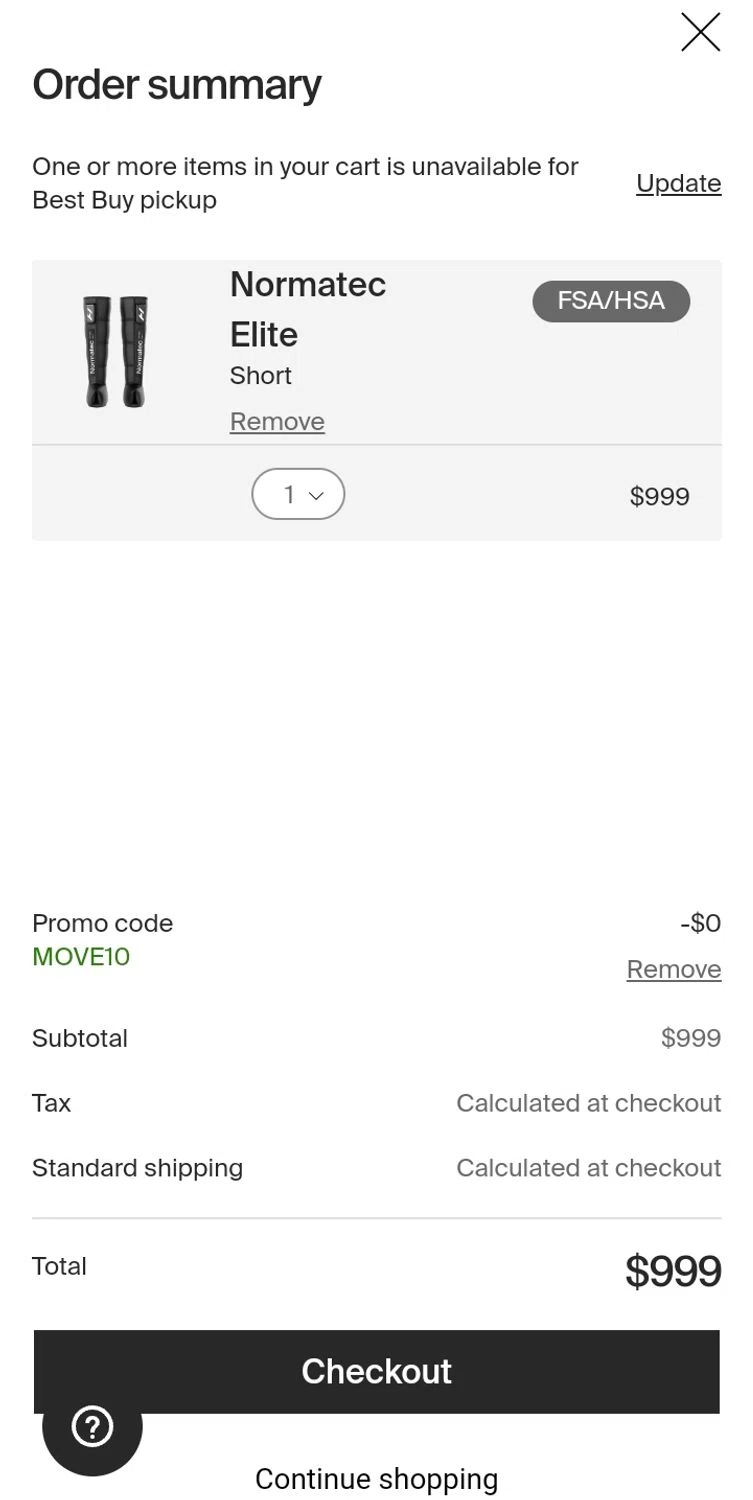Screen dimensions: 753x1500
Task: Remove Normatec Elite from the cart
Action: (x=277, y=421)
